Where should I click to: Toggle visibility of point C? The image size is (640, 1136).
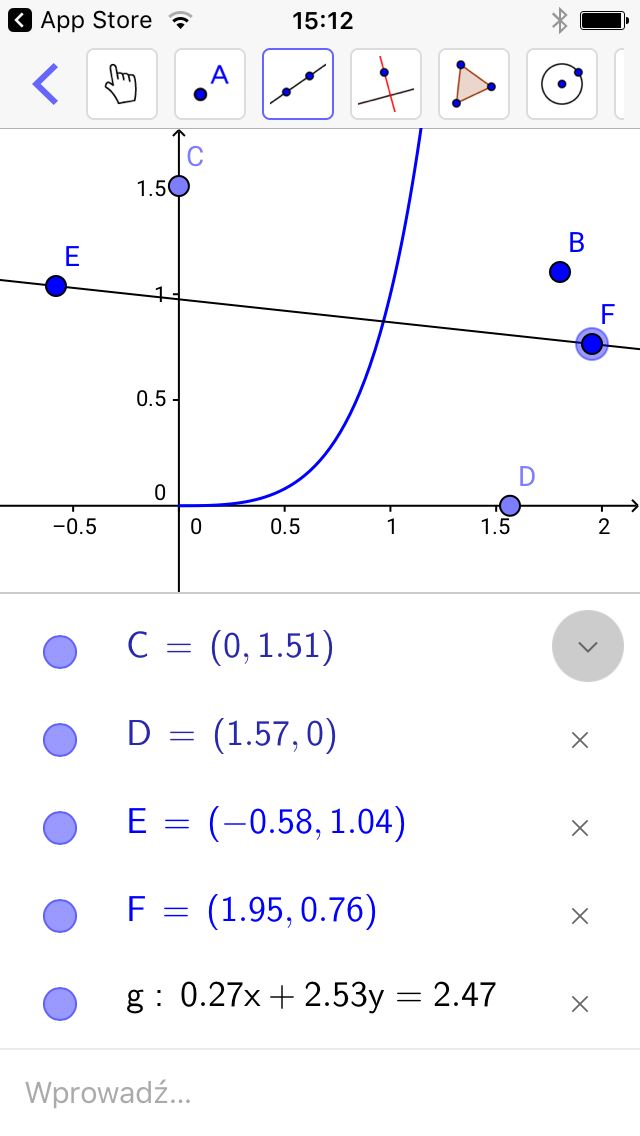coord(60,651)
